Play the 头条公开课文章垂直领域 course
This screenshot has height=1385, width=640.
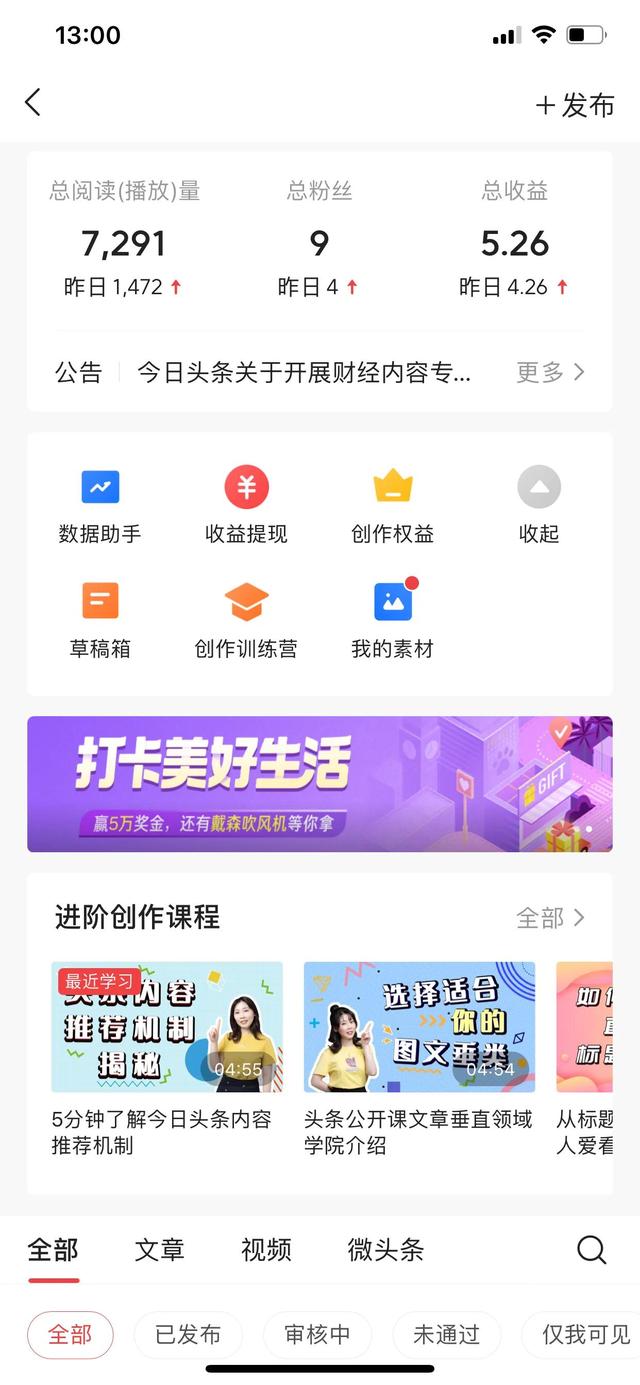pyautogui.click(x=419, y=1027)
